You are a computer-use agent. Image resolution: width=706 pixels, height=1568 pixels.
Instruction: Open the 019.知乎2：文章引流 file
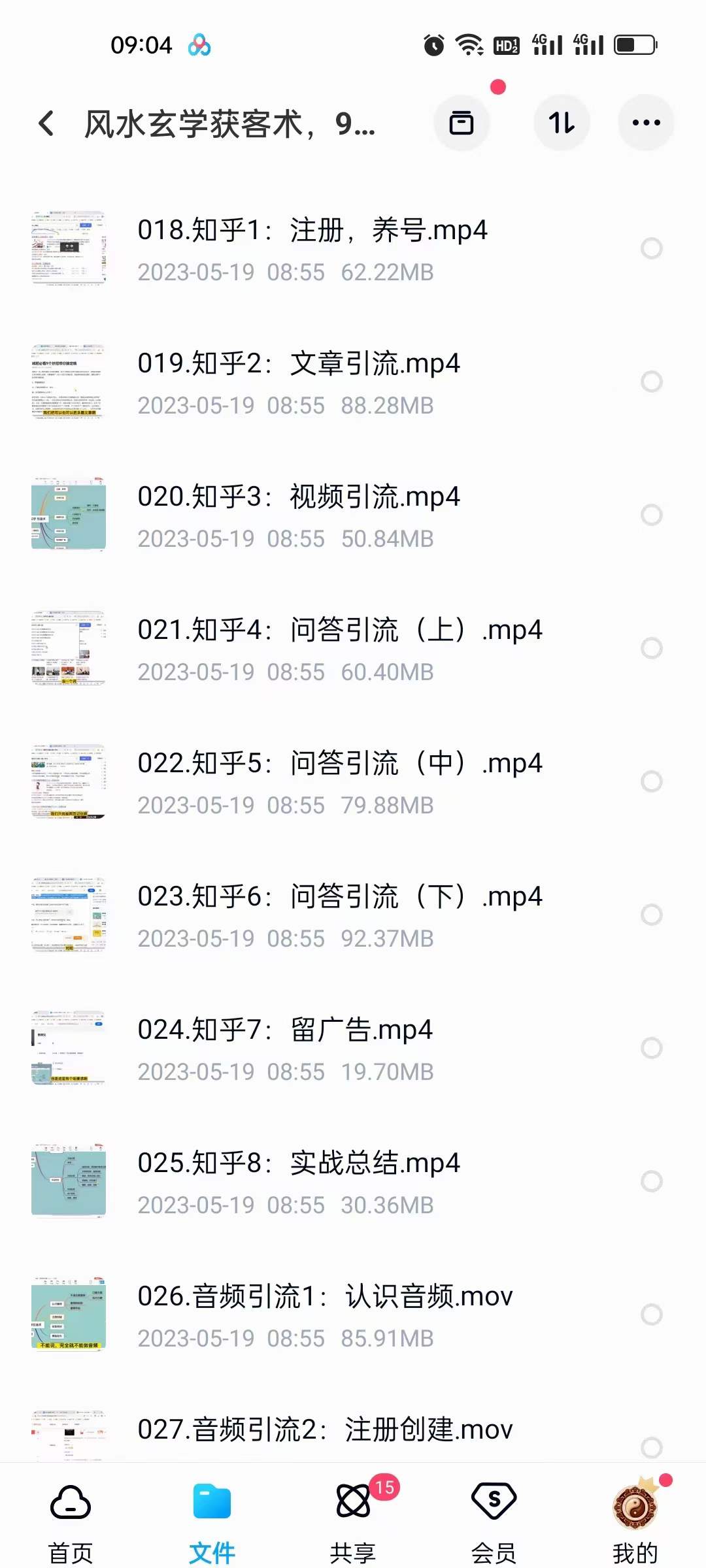click(299, 365)
